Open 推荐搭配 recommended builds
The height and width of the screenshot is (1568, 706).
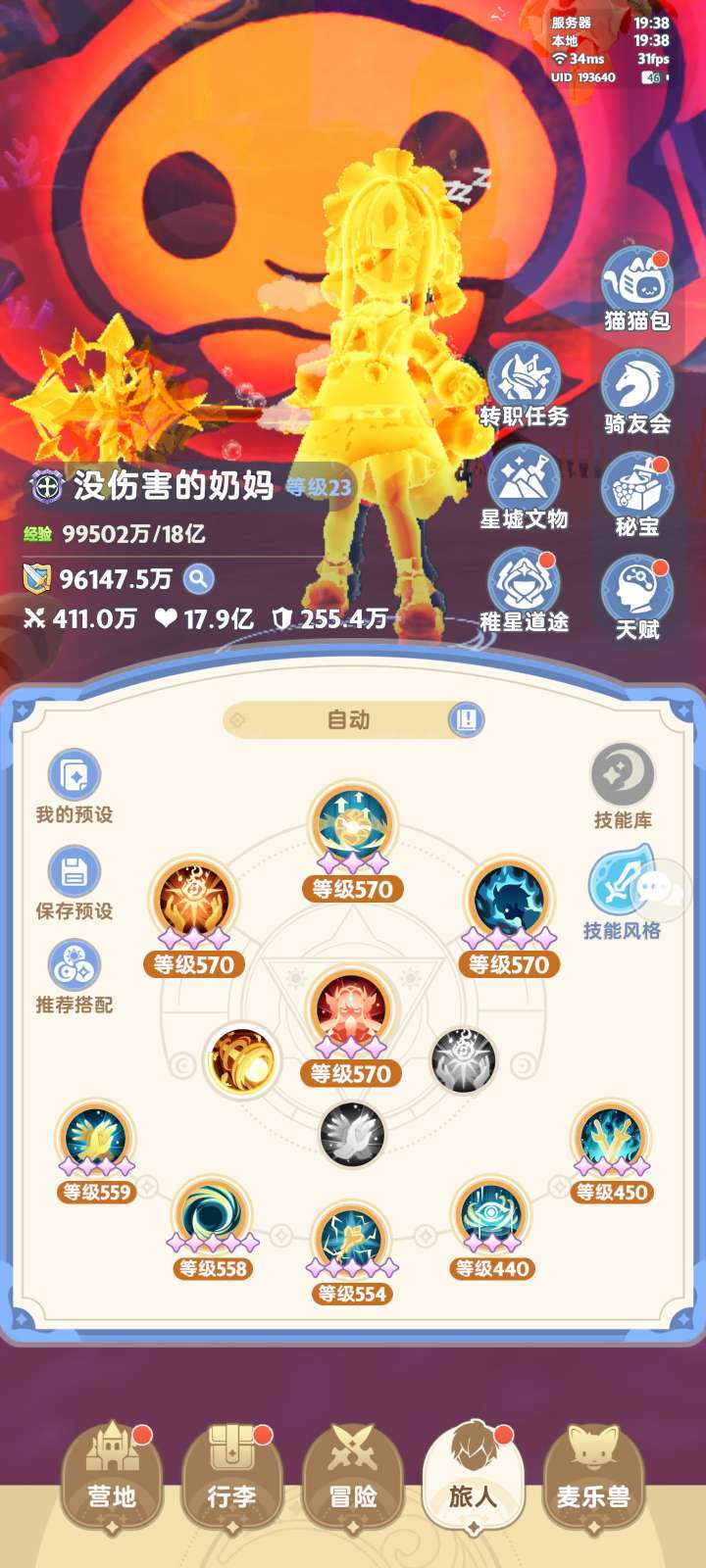coord(75,977)
